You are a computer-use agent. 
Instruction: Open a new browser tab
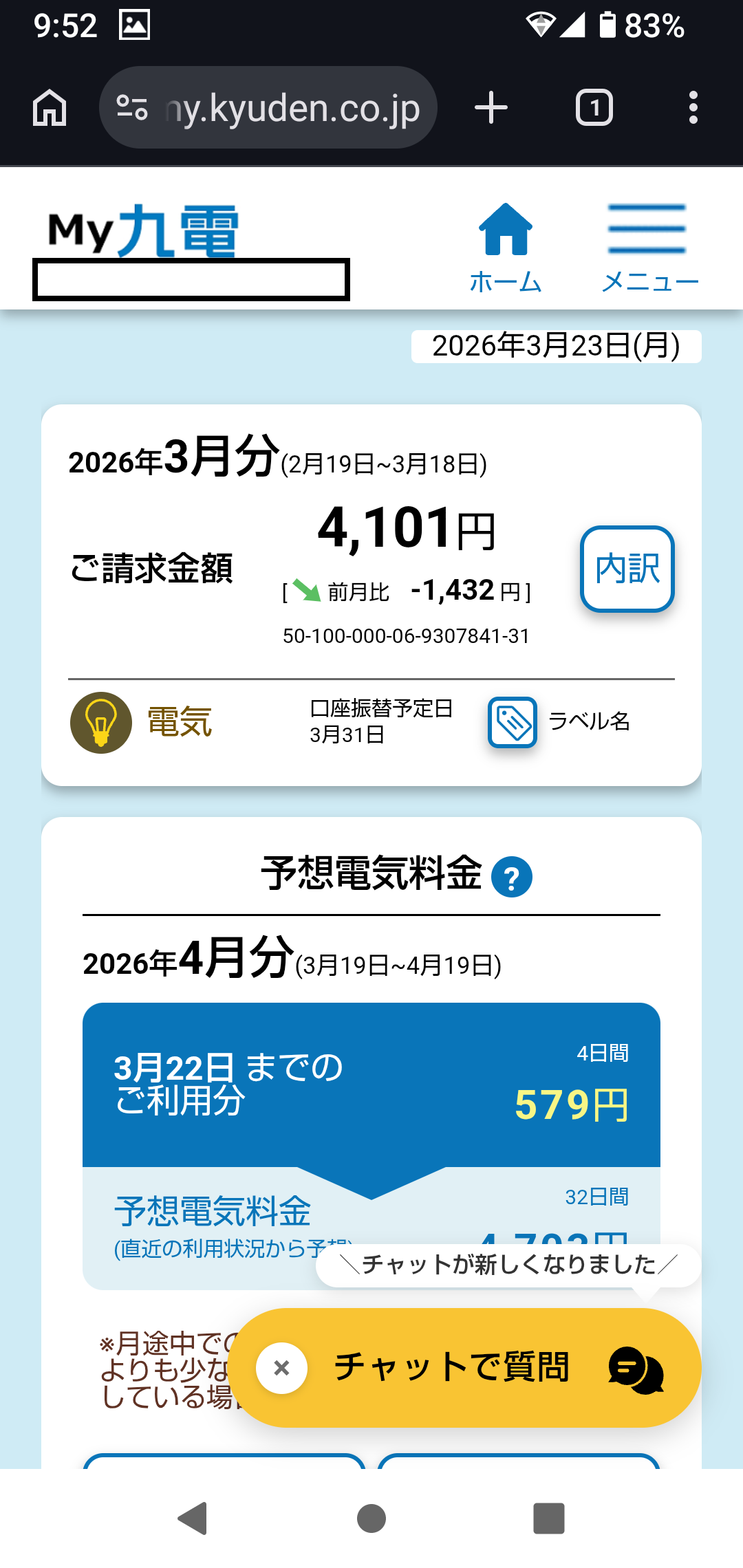491,108
